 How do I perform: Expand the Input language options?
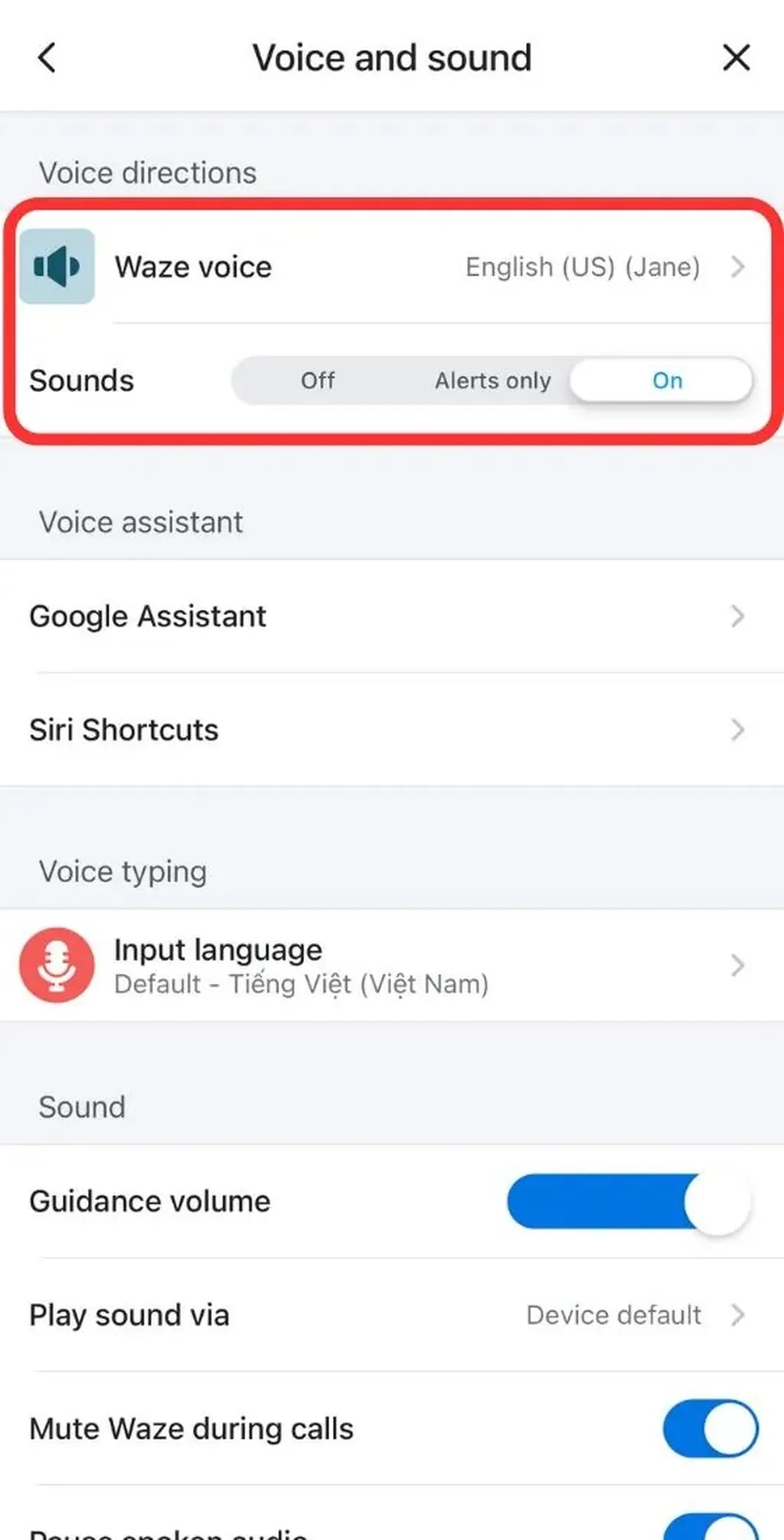(737, 965)
